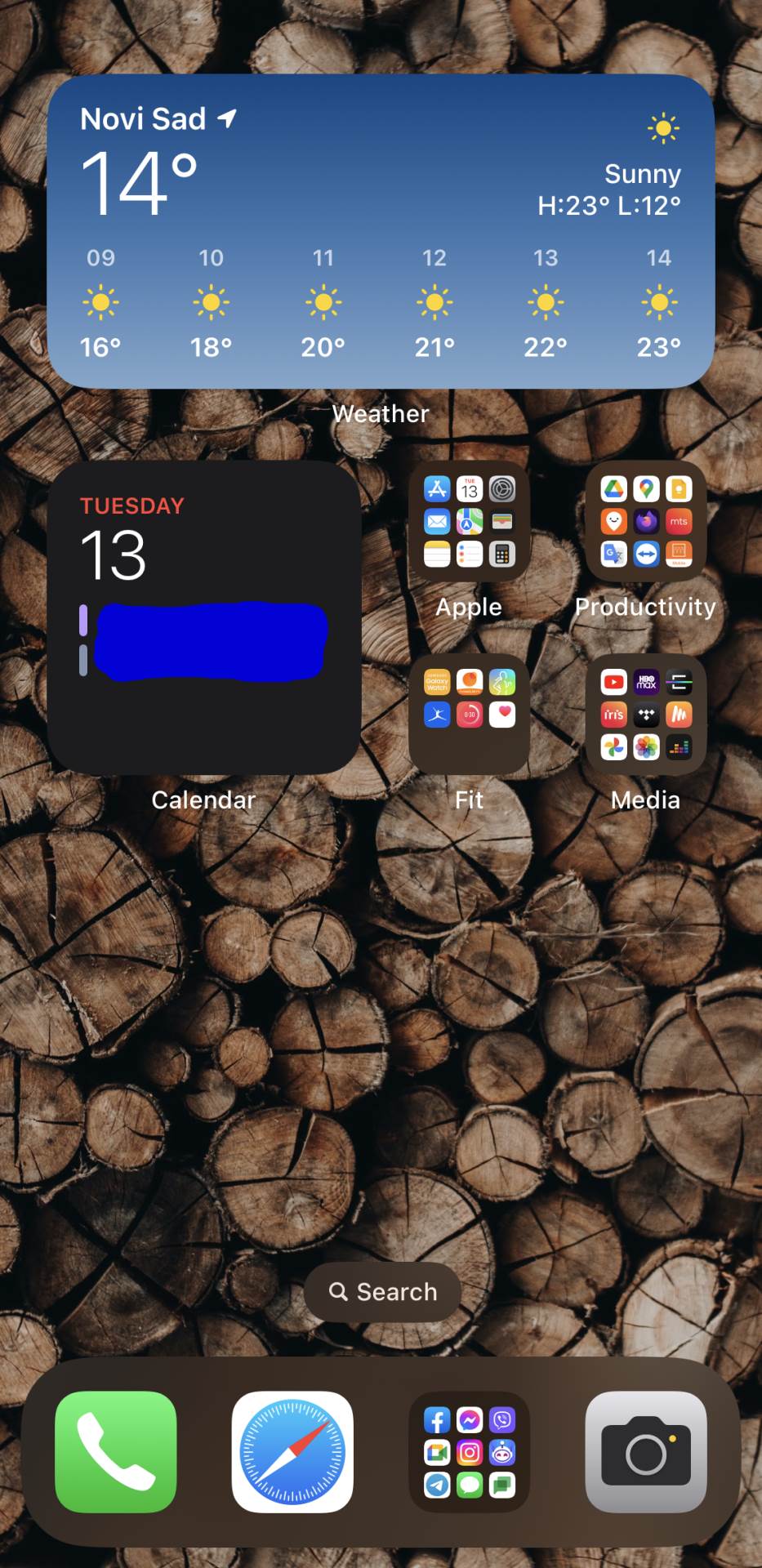762x1568 pixels.
Task: Launch Safari from the dock
Action: (292, 1452)
